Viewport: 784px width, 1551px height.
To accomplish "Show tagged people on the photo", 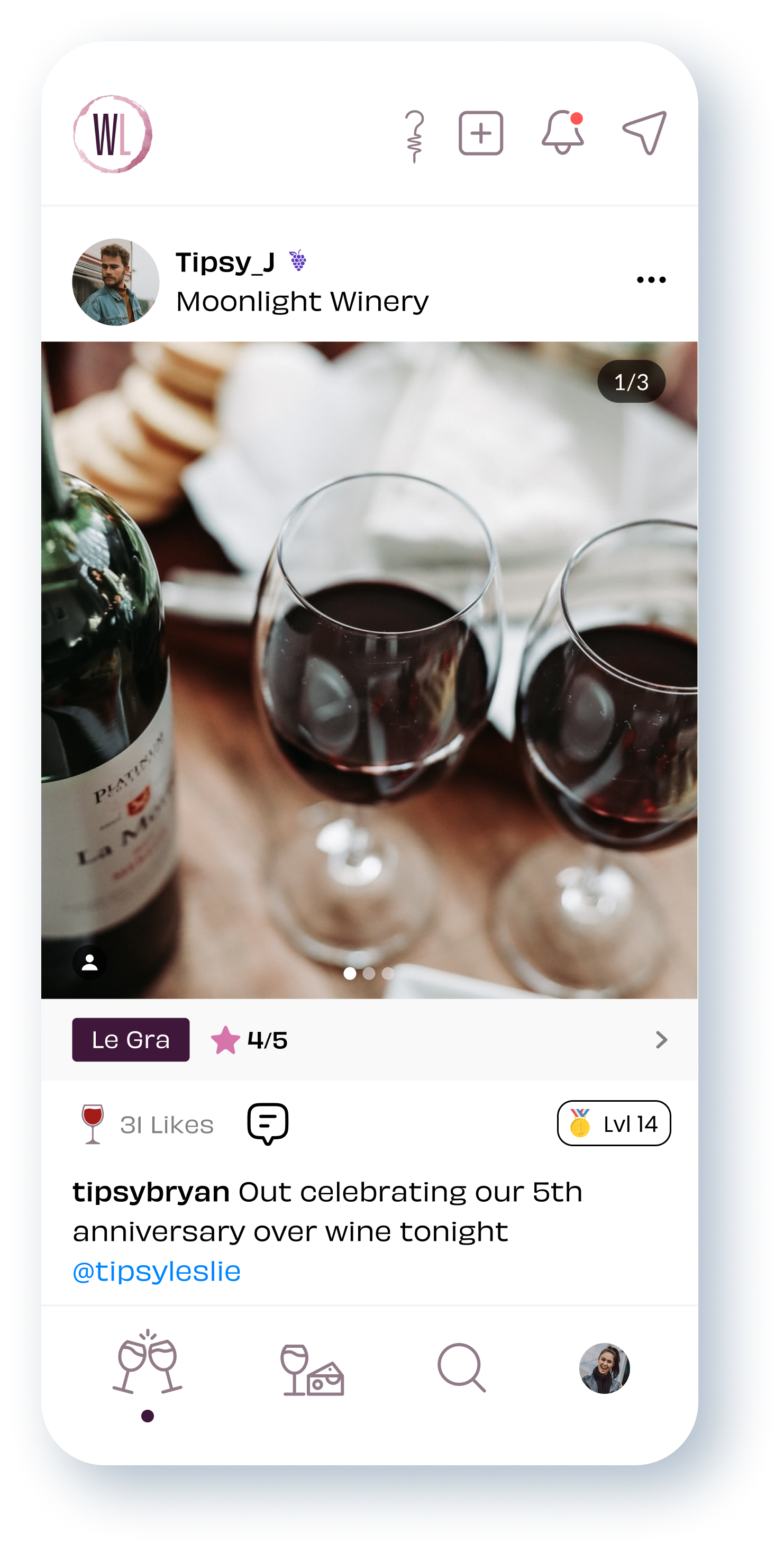I will click(89, 962).
